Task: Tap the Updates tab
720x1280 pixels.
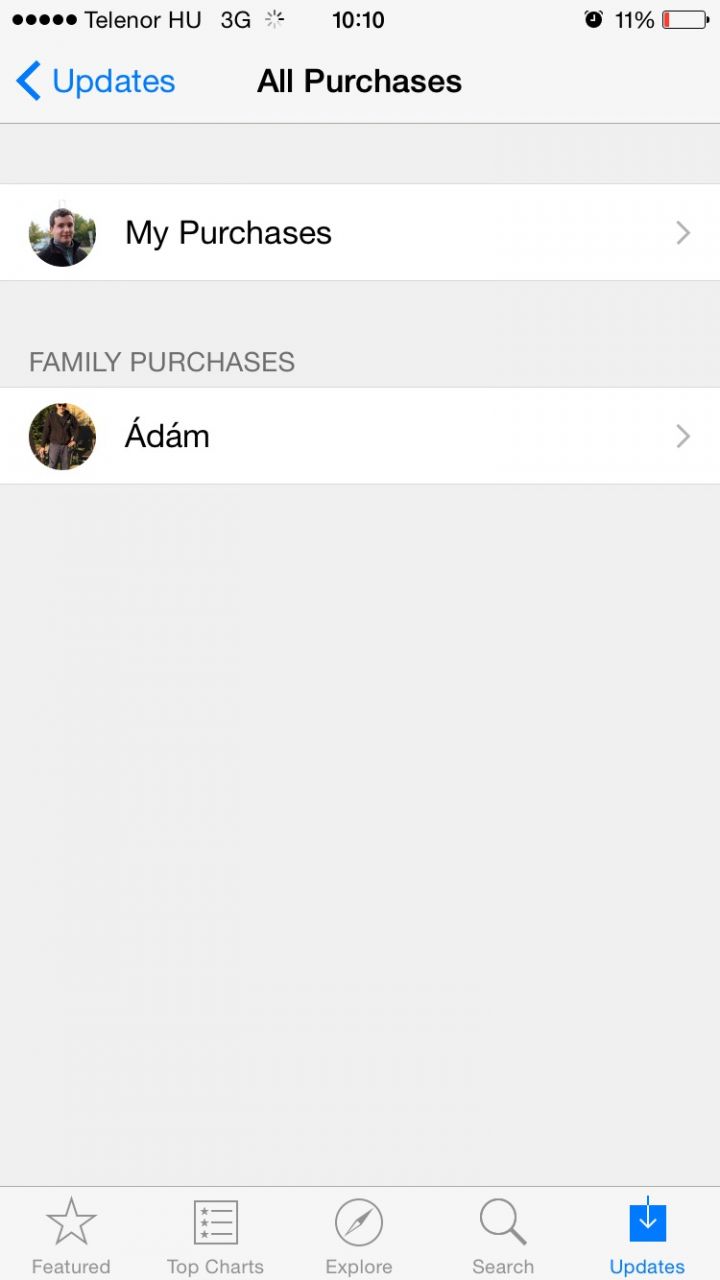Action: click(647, 1236)
